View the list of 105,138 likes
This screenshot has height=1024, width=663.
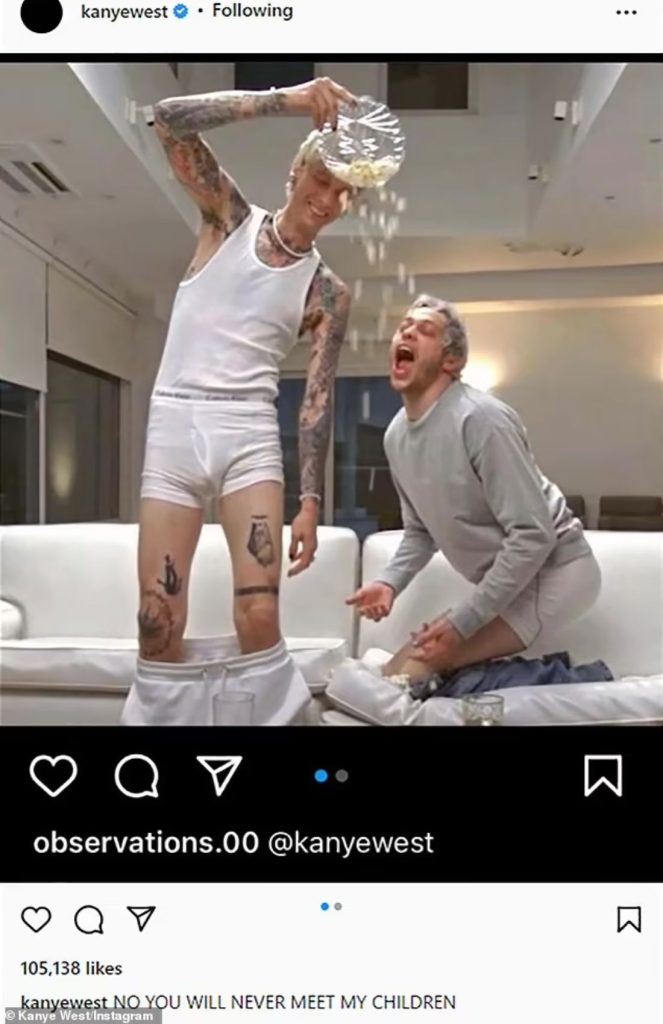[71, 968]
